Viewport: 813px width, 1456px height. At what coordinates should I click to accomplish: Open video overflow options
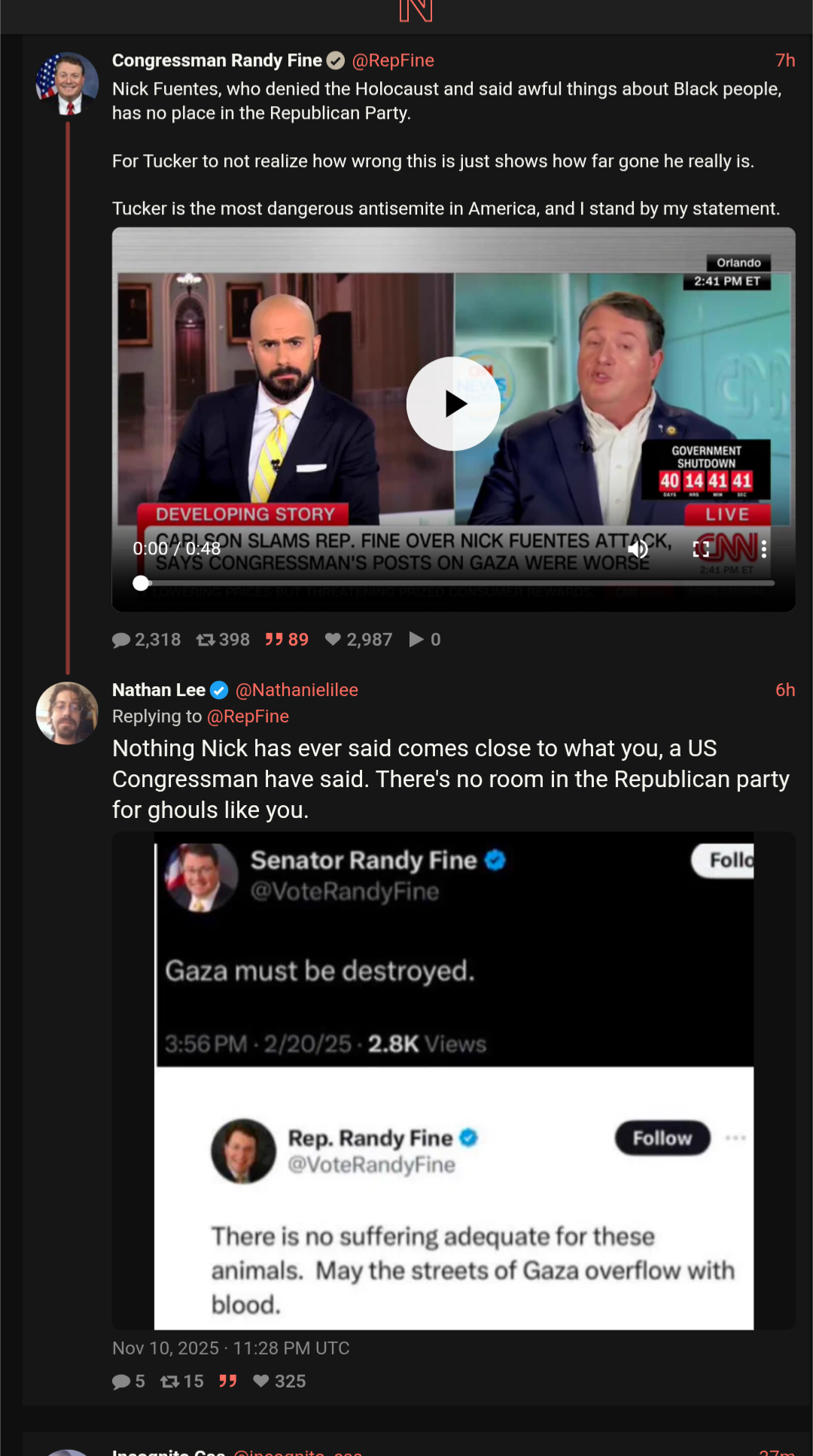(763, 549)
